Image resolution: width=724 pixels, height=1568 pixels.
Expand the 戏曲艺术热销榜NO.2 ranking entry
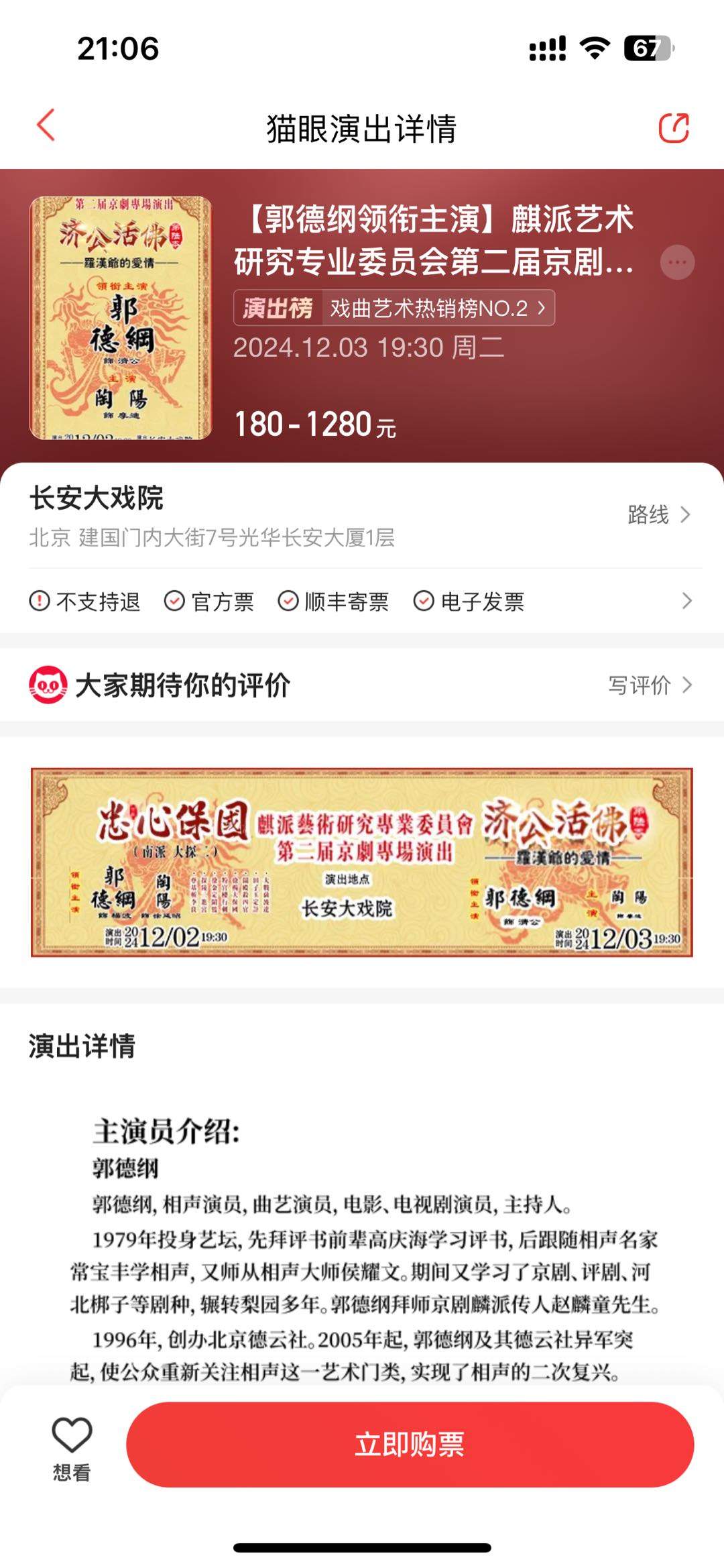pos(432,309)
